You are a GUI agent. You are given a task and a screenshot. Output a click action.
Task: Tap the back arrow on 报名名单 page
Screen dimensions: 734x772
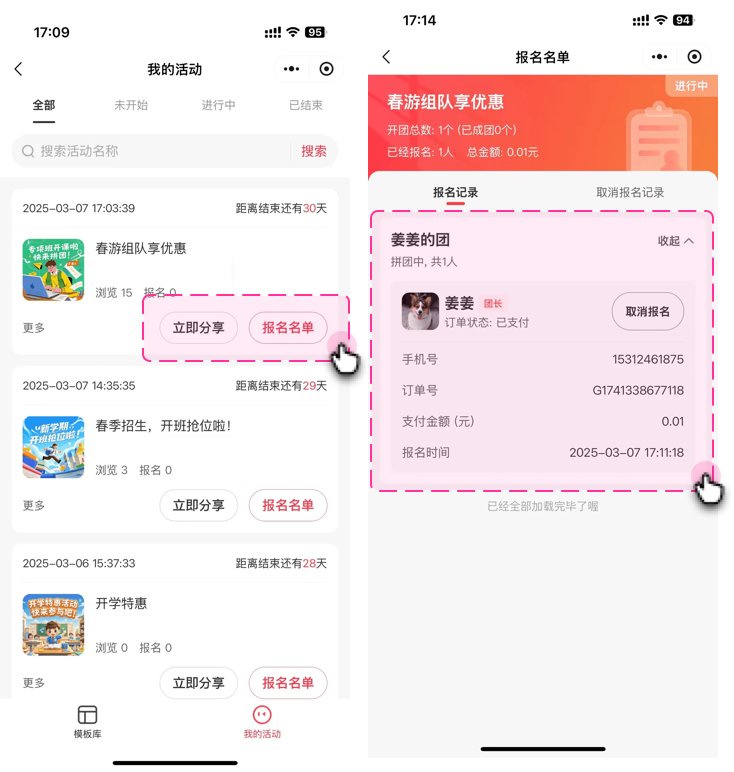point(386,57)
